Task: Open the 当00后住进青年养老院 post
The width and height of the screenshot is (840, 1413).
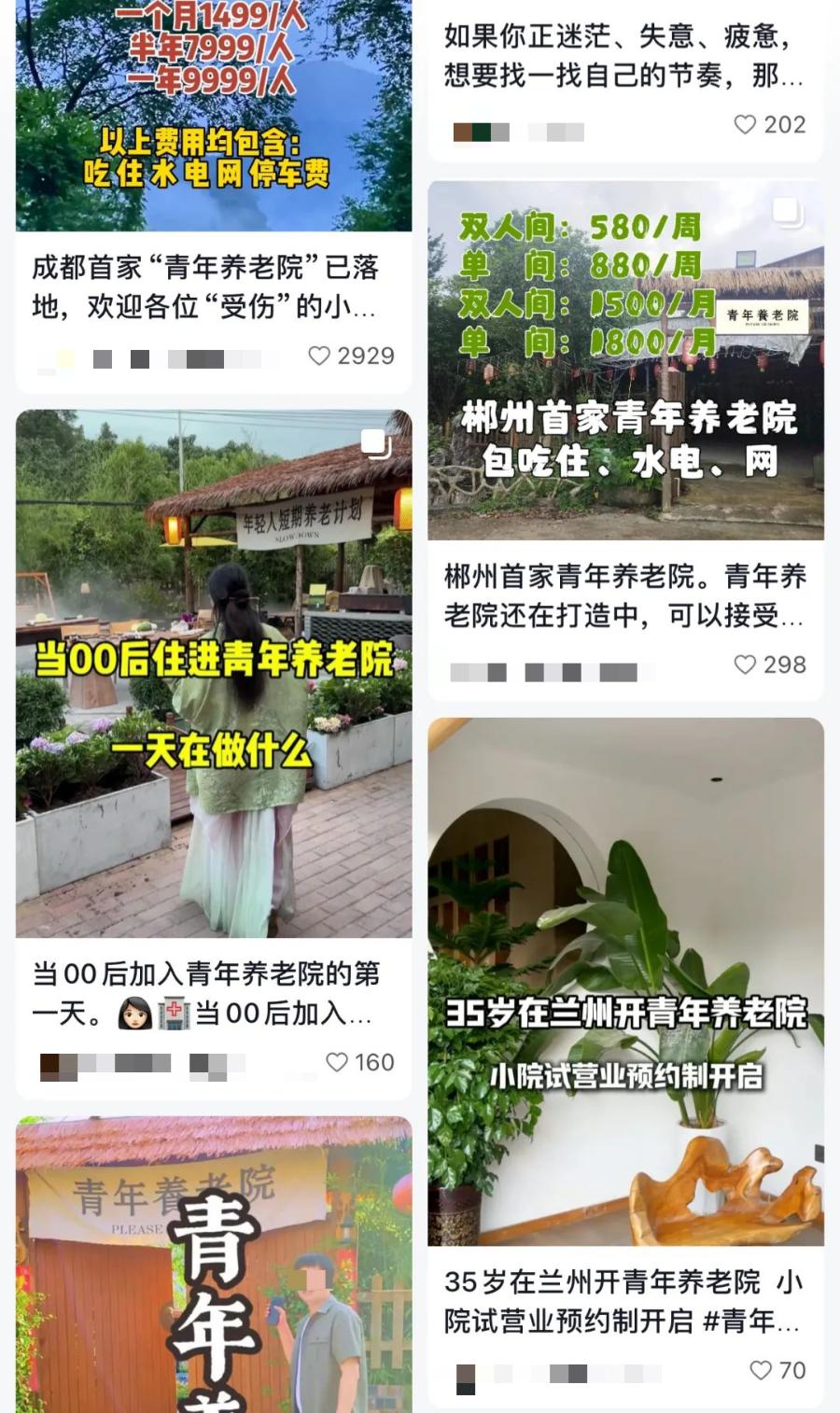Action: click(213, 672)
